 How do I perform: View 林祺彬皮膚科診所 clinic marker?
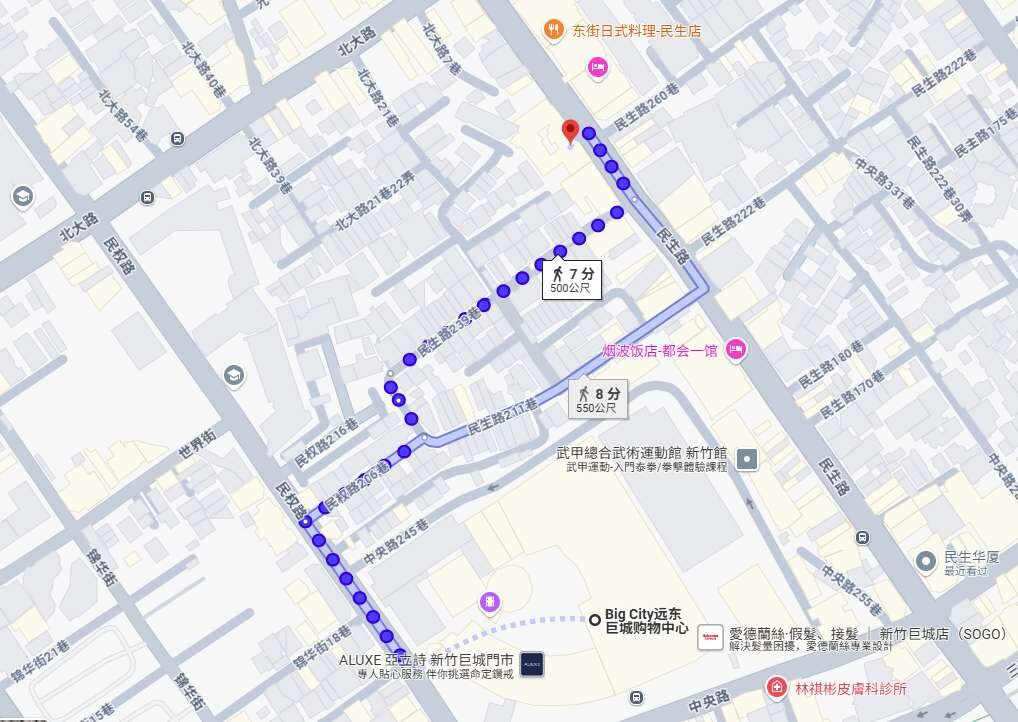[x=776, y=687]
